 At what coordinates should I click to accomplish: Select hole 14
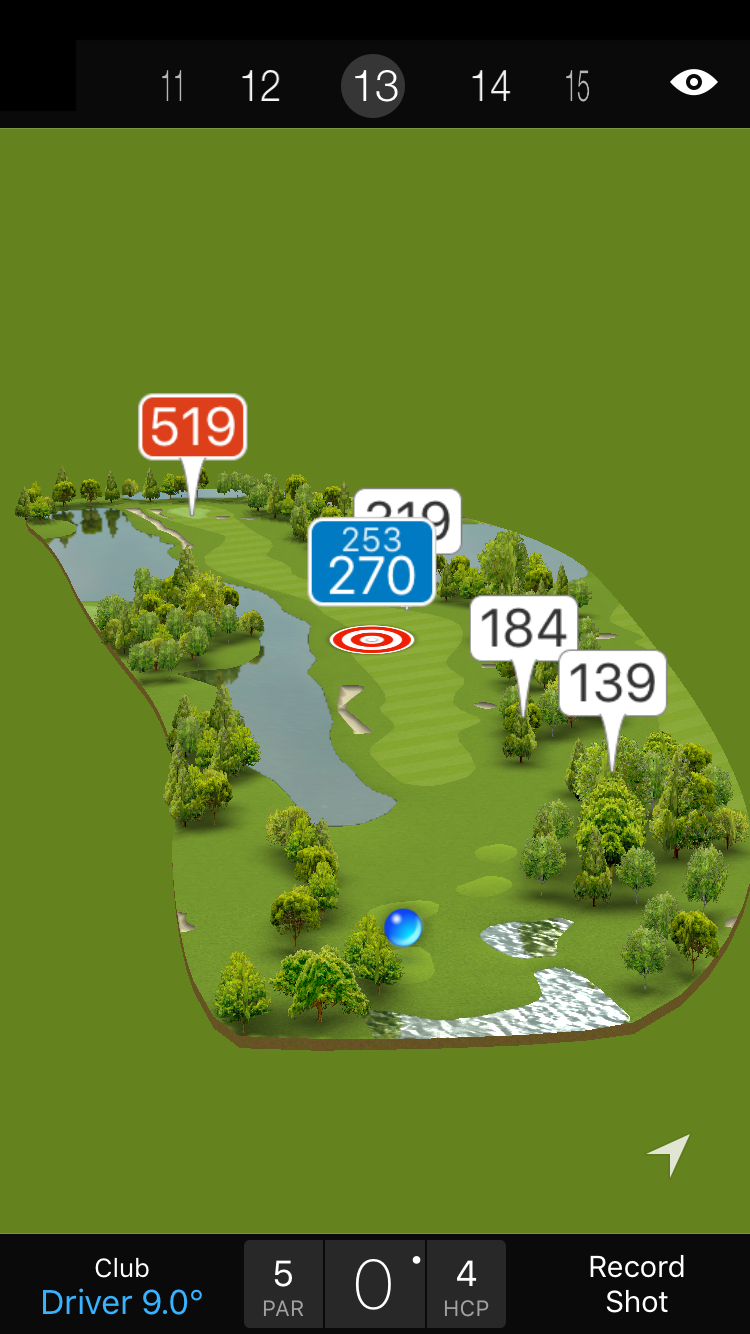coord(490,87)
